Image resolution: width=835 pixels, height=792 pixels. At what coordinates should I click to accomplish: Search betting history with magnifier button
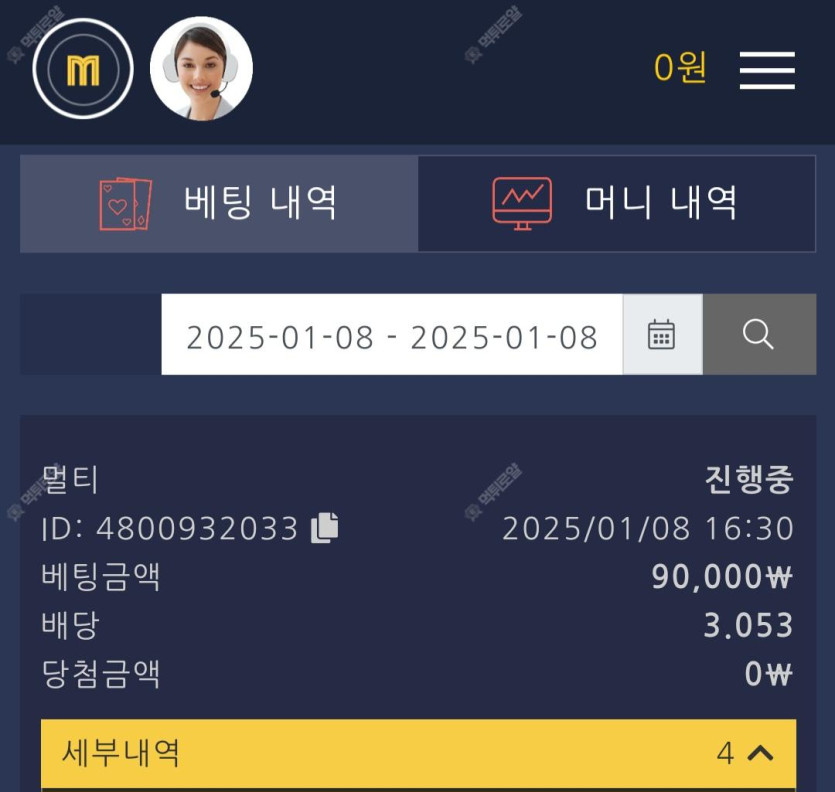tap(758, 335)
